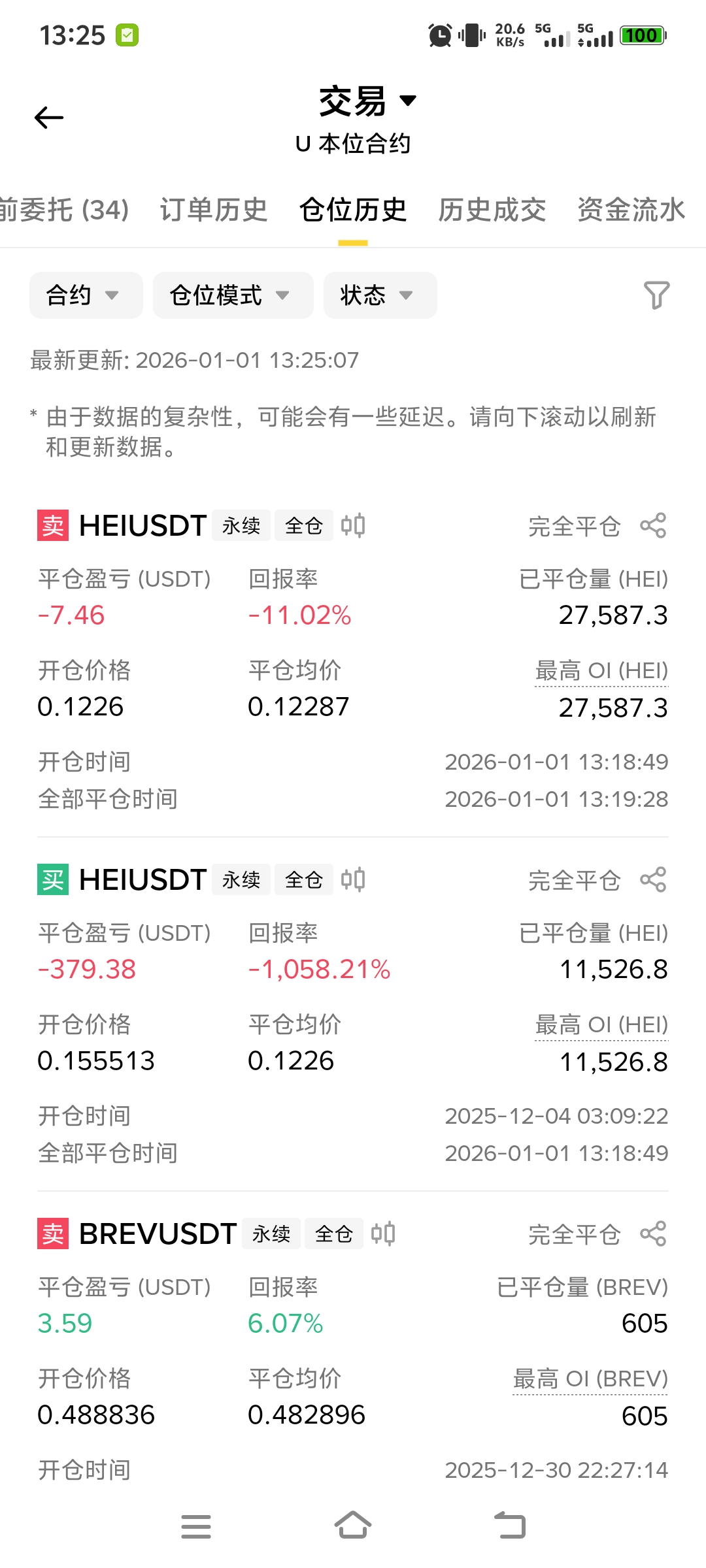
Task: Open the system recent apps menu
Action: 196,1526
